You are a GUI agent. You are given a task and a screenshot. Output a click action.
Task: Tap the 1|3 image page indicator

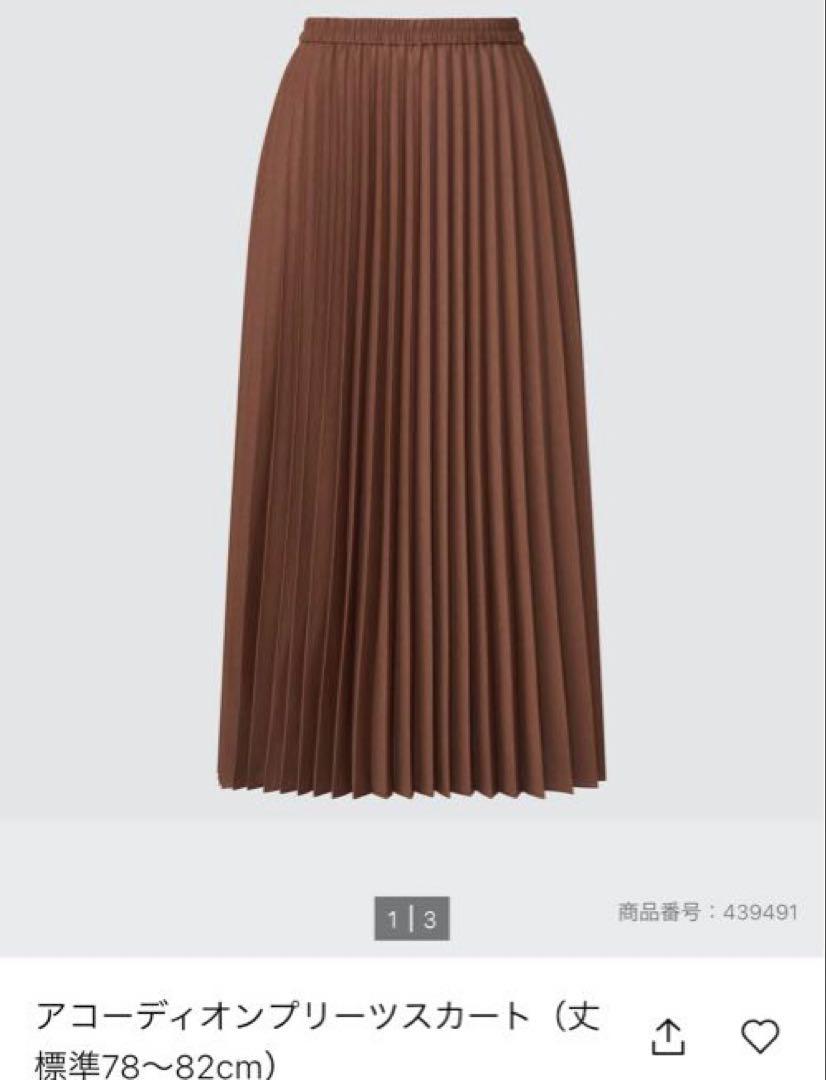412,920
